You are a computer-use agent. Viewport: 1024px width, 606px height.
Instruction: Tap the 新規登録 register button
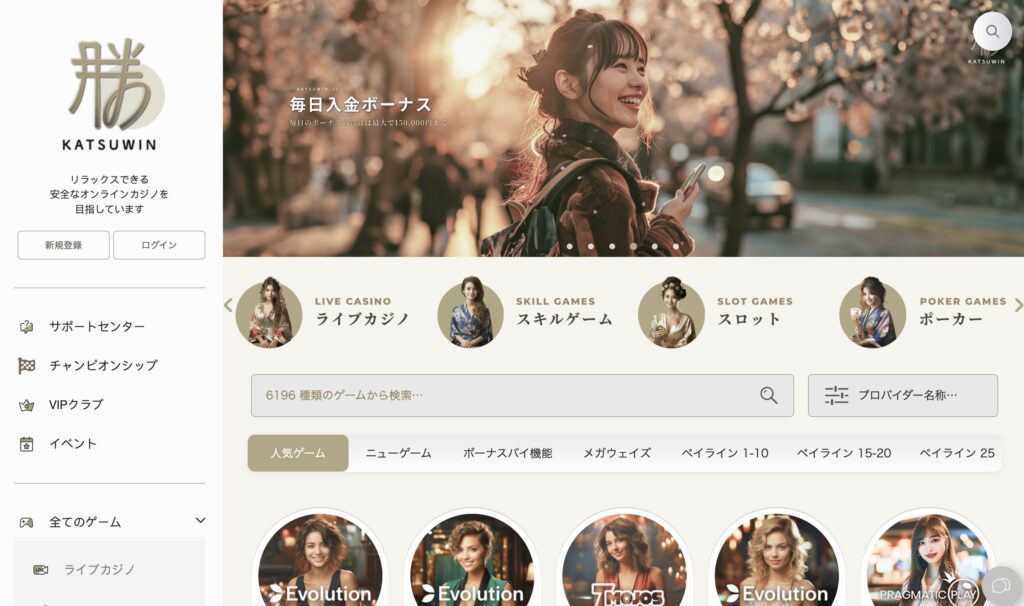[x=63, y=245]
